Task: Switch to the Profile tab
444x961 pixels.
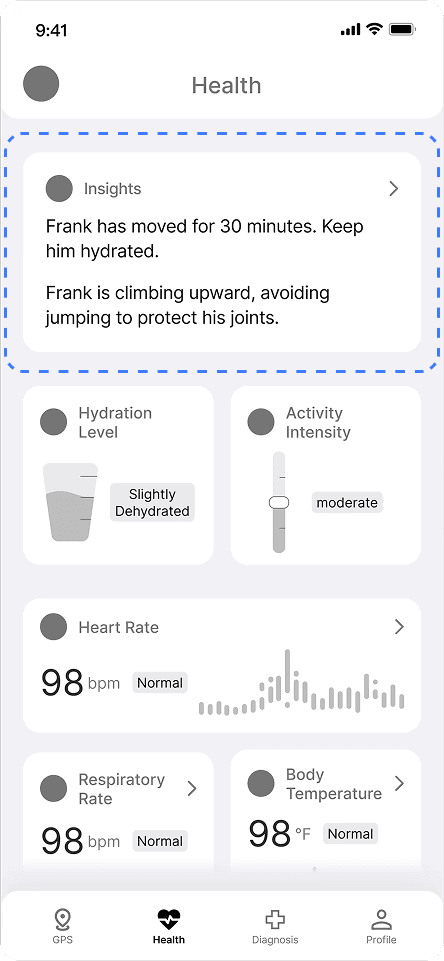Action: pyautogui.click(x=381, y=926)
